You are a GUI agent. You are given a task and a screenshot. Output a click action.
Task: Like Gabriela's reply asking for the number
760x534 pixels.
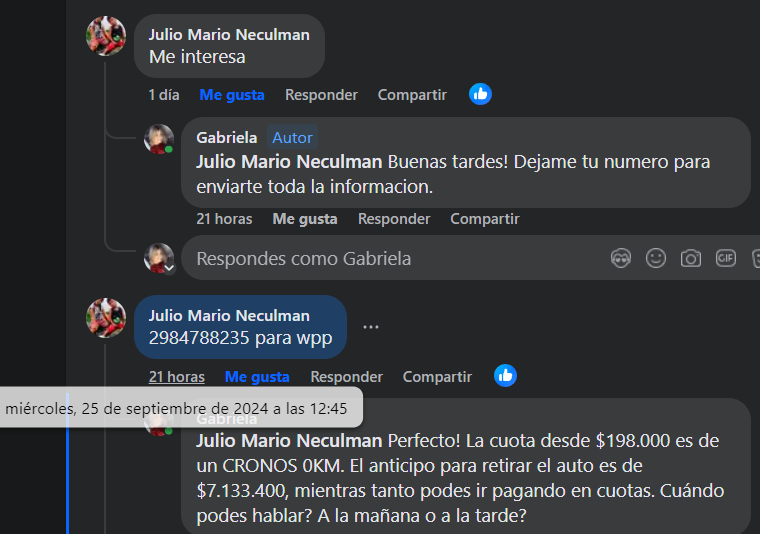pos(304,219)
